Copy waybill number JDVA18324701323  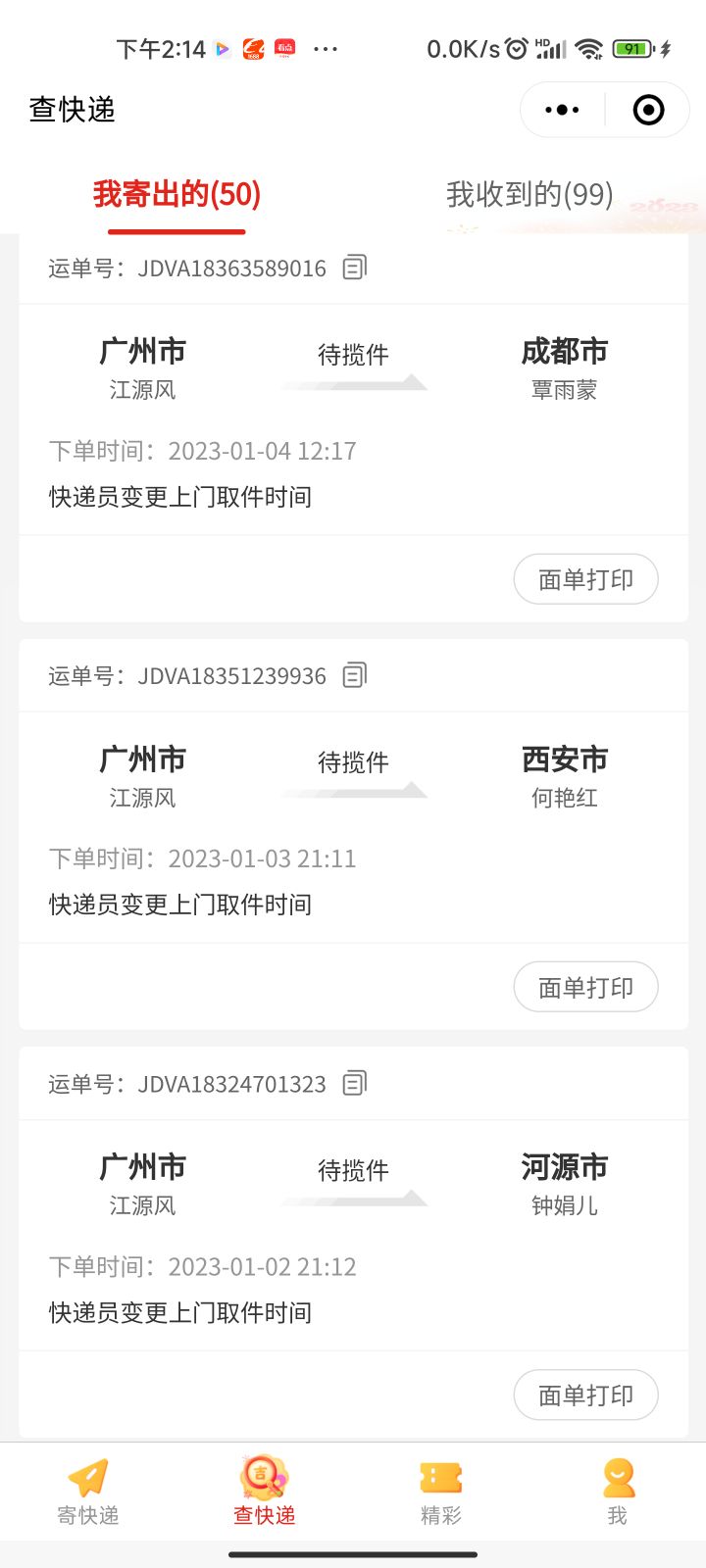coord(354,1083)
